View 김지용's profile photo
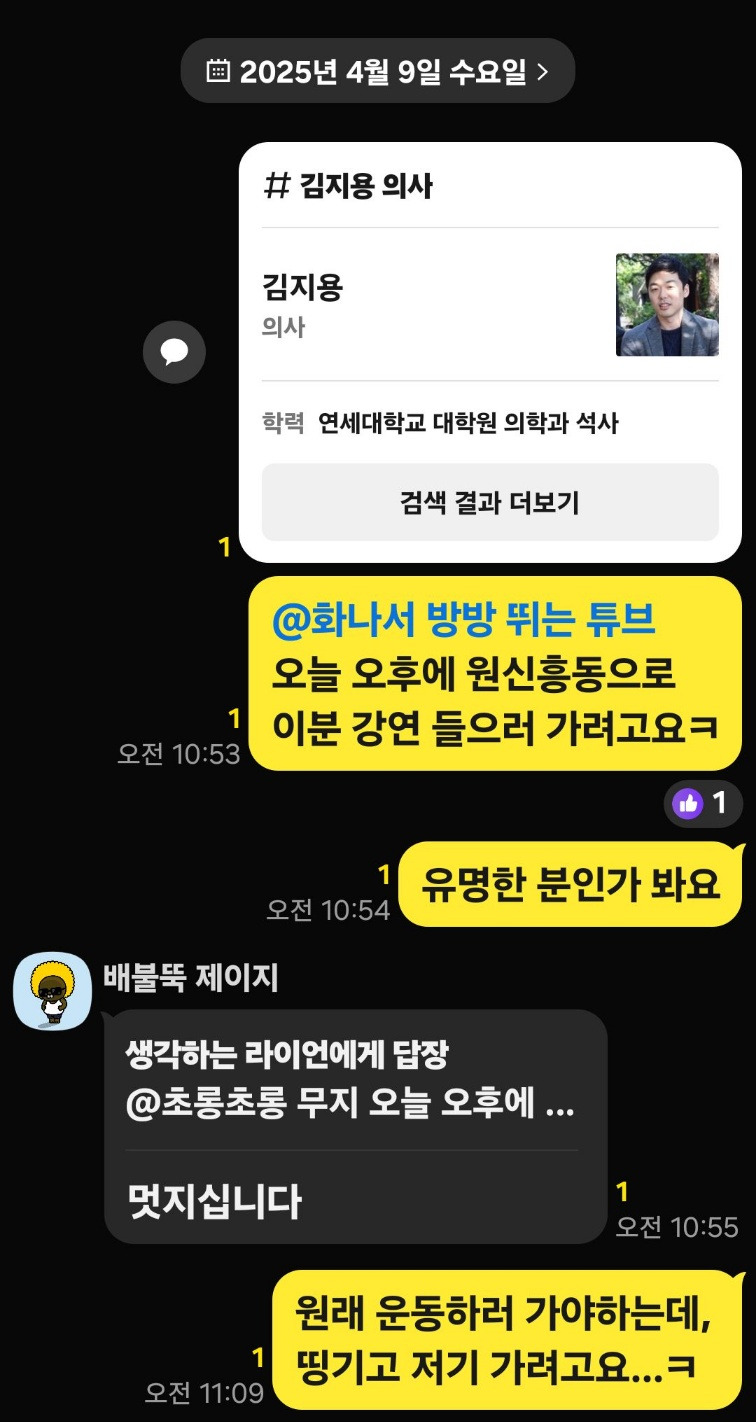Image resolution: width=756 pixels, height=1422 pixels. 666,305
